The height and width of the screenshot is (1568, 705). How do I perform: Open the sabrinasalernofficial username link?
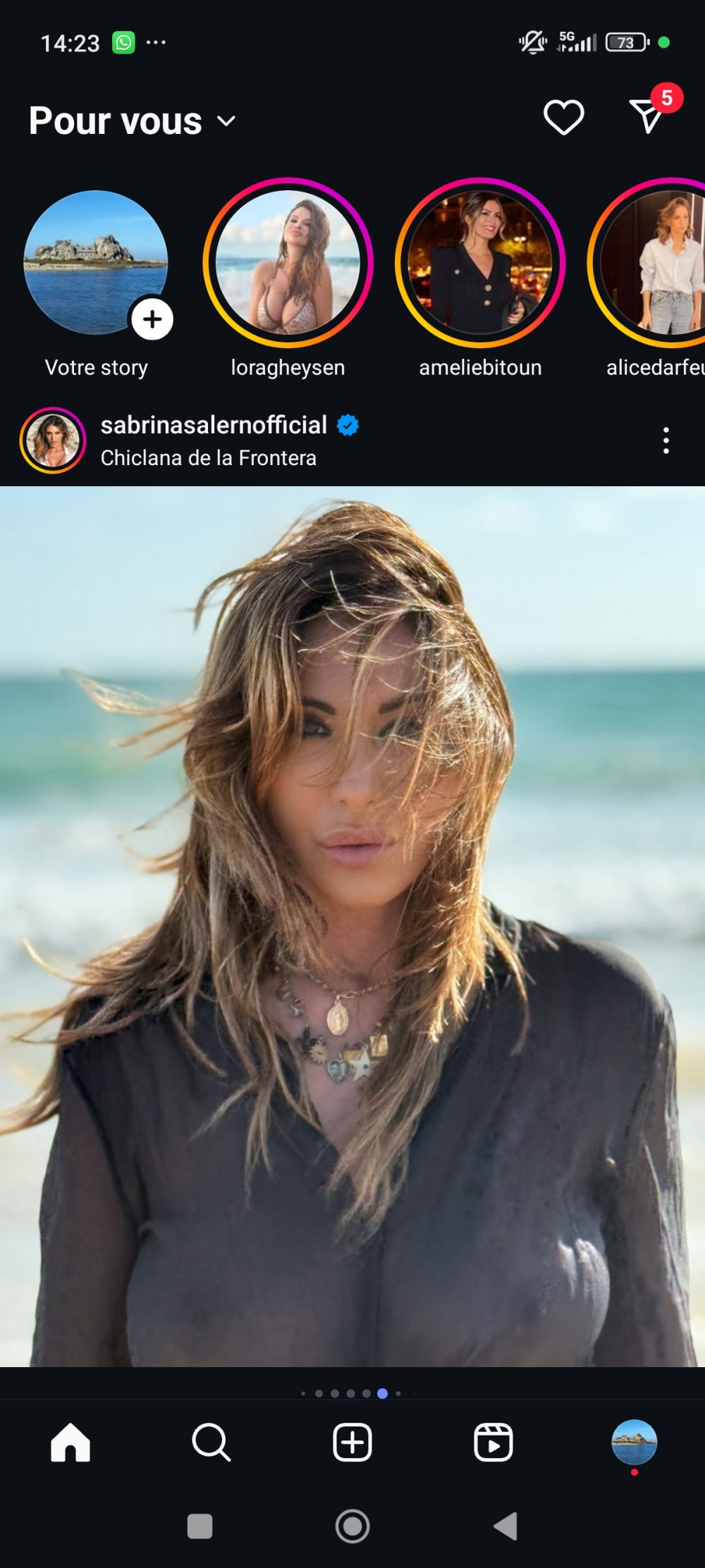[x=214, y=425]
